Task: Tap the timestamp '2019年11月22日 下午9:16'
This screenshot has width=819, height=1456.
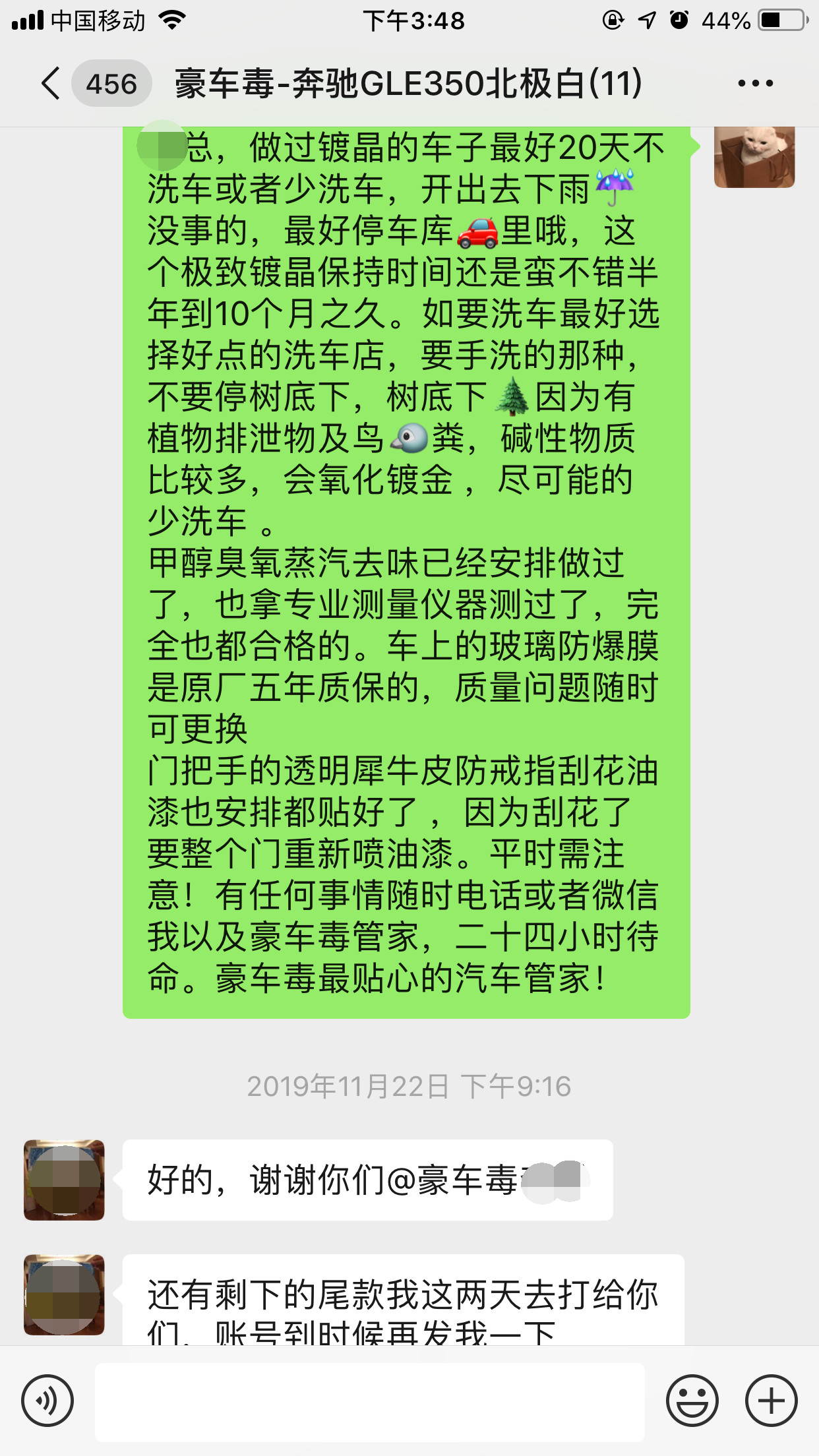Action: [x=409, y=1083]
